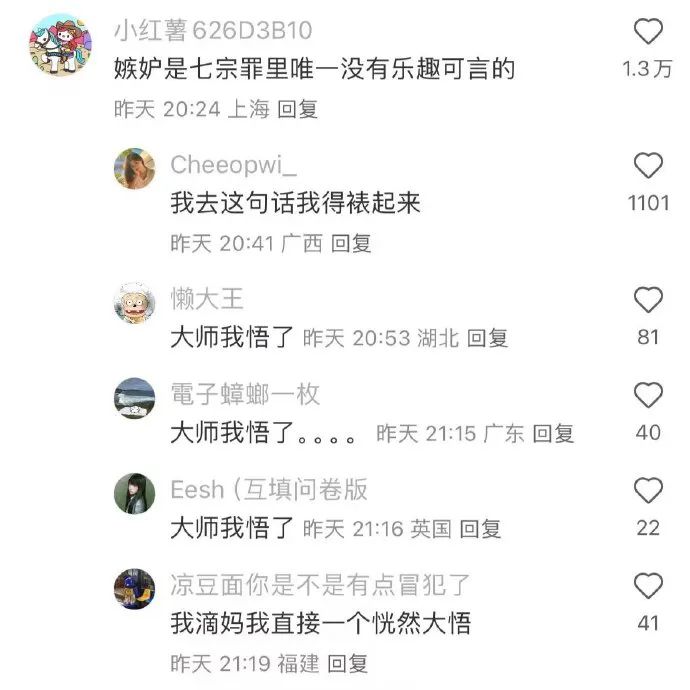Like 凉豆面你是不是有点冒犯了's reply
This screenshot has height=690, width=690.
(648, 586)
